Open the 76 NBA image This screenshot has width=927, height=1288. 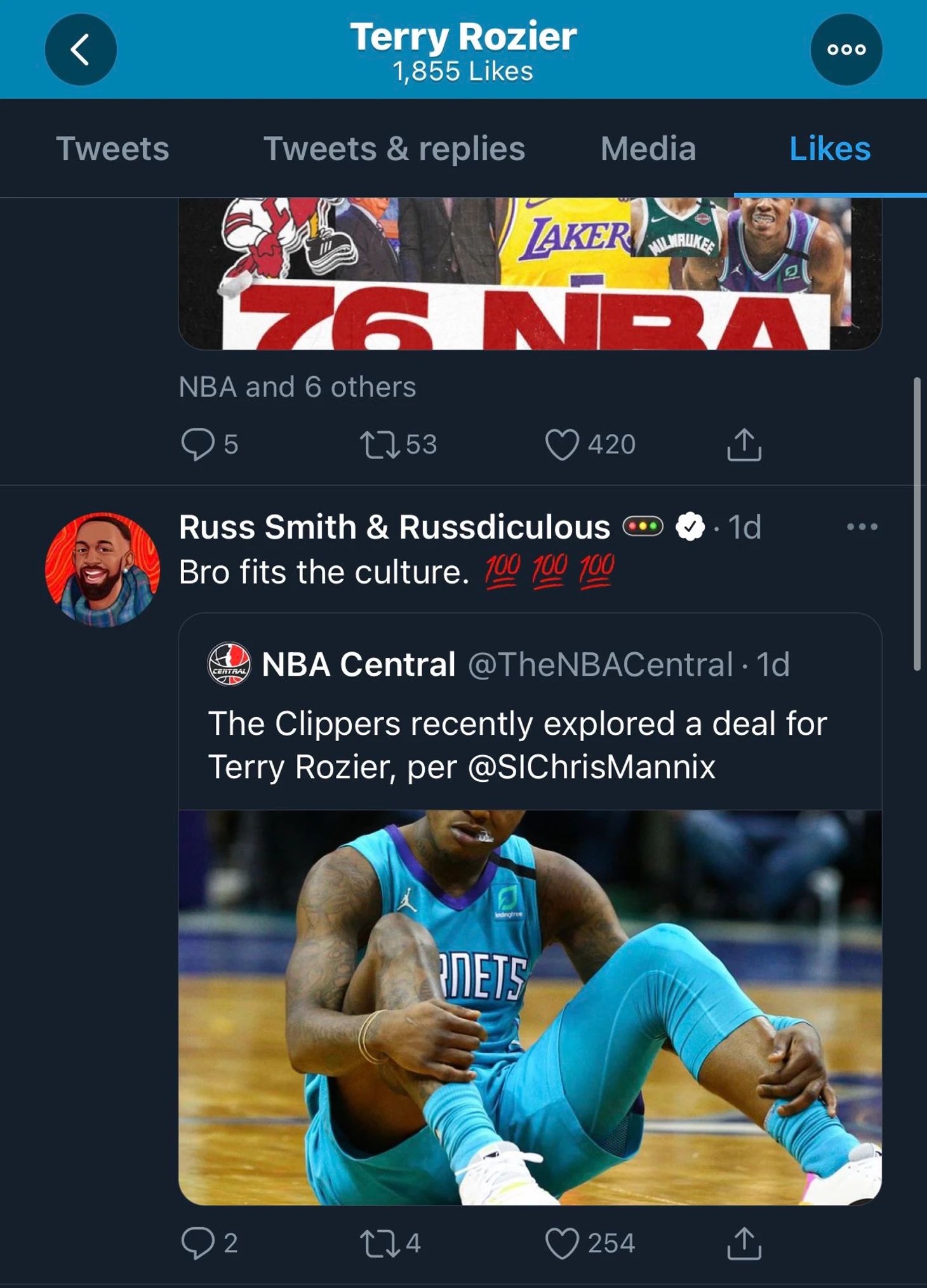[530, 273]
